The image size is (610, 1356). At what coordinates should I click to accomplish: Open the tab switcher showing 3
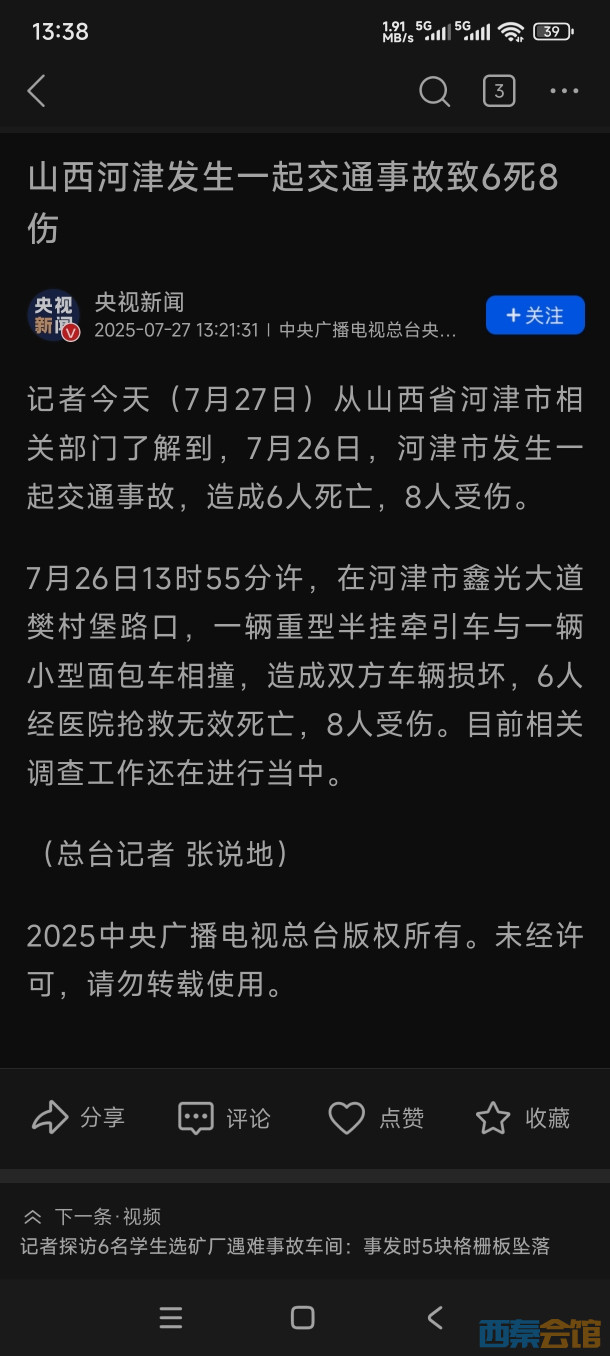click(499, 92)
